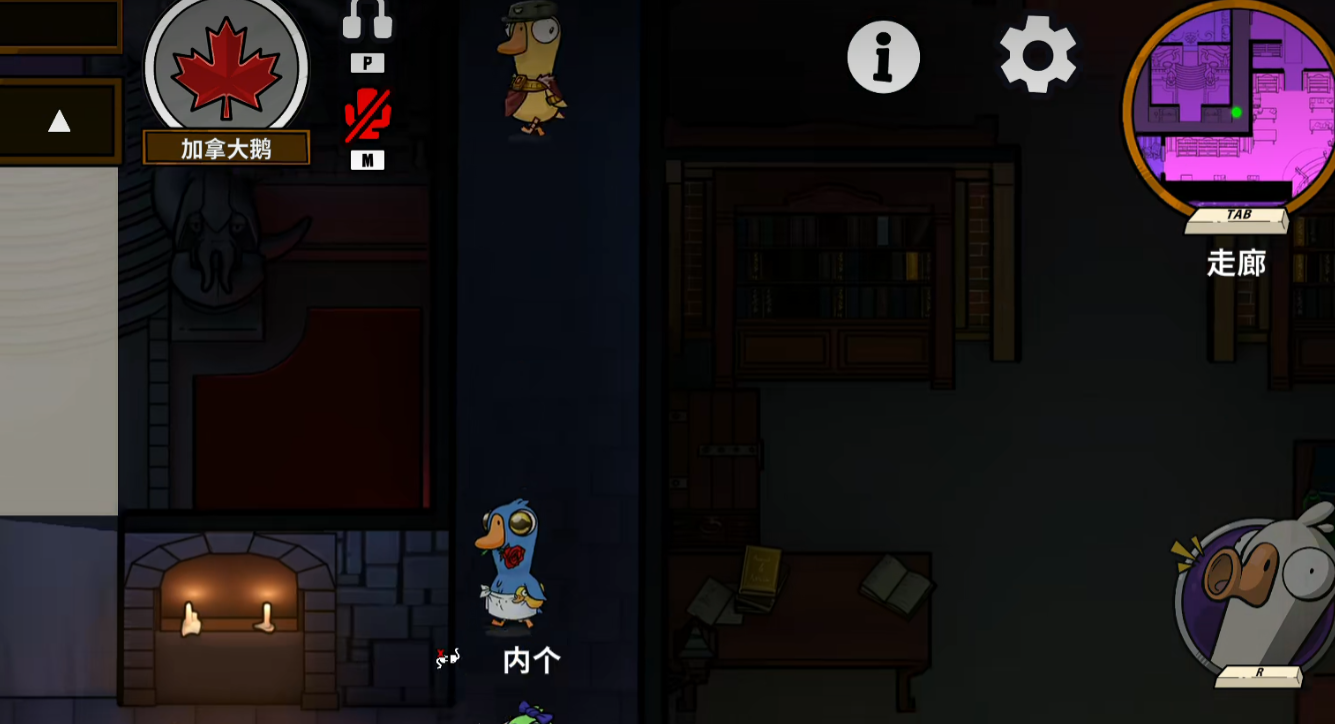Open the settings gear
The width and height of the screenshot is (1335, 724).
(x=1037, y=54)
